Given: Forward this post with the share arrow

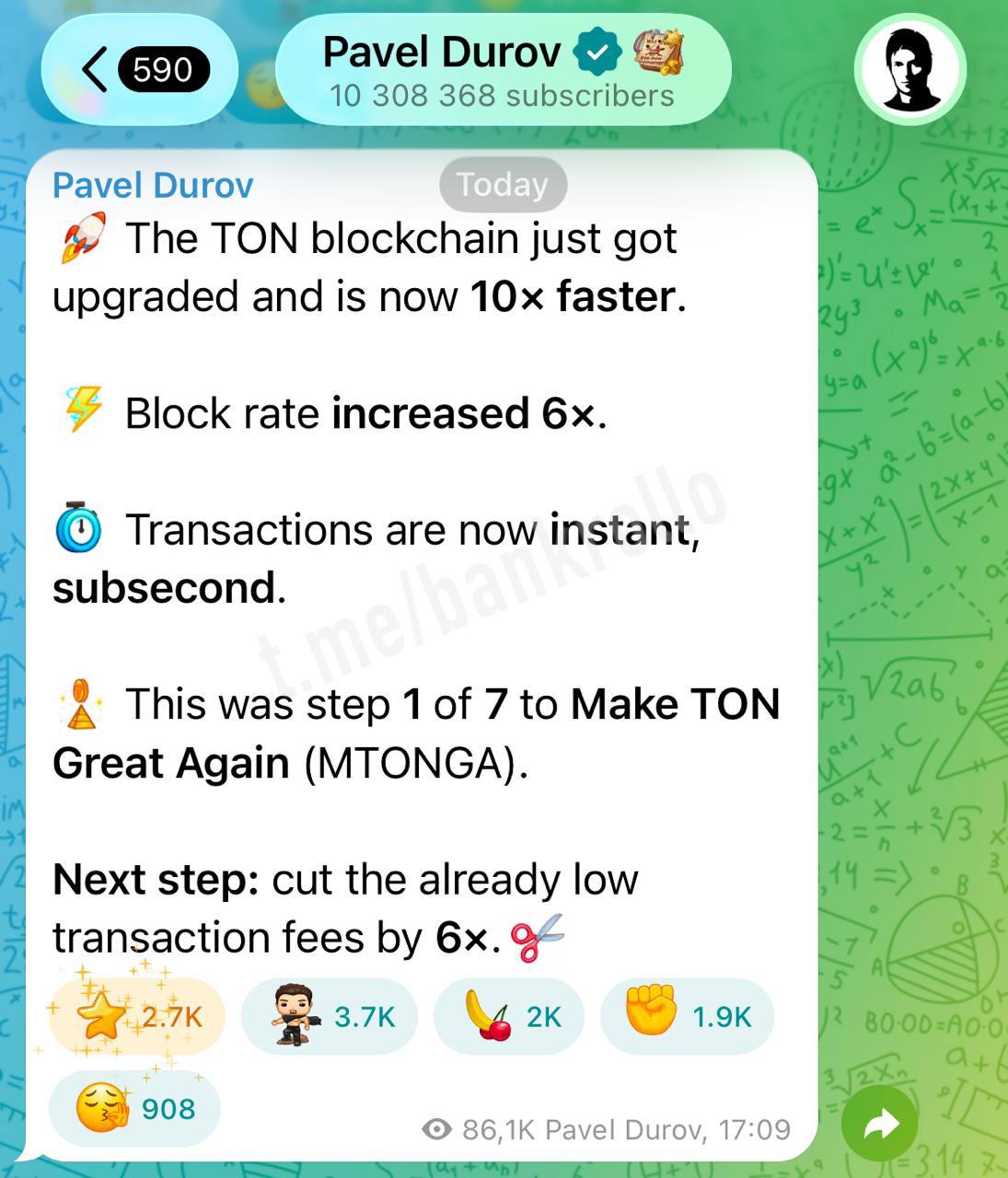Looking at the screenshot, I should (x=880, y=1125).
